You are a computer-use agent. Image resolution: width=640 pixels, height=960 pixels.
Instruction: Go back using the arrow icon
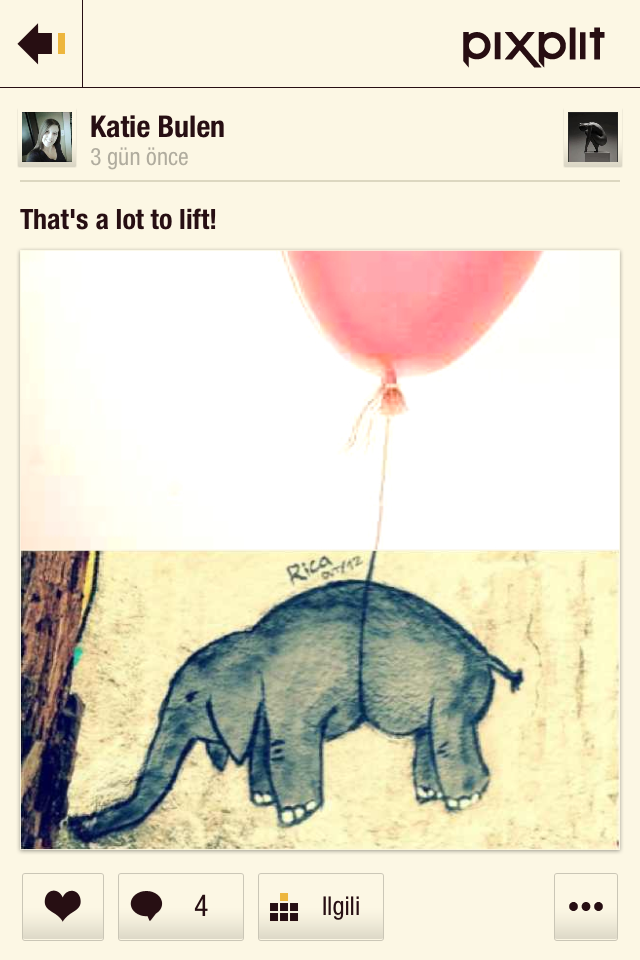tap(41, 44)
